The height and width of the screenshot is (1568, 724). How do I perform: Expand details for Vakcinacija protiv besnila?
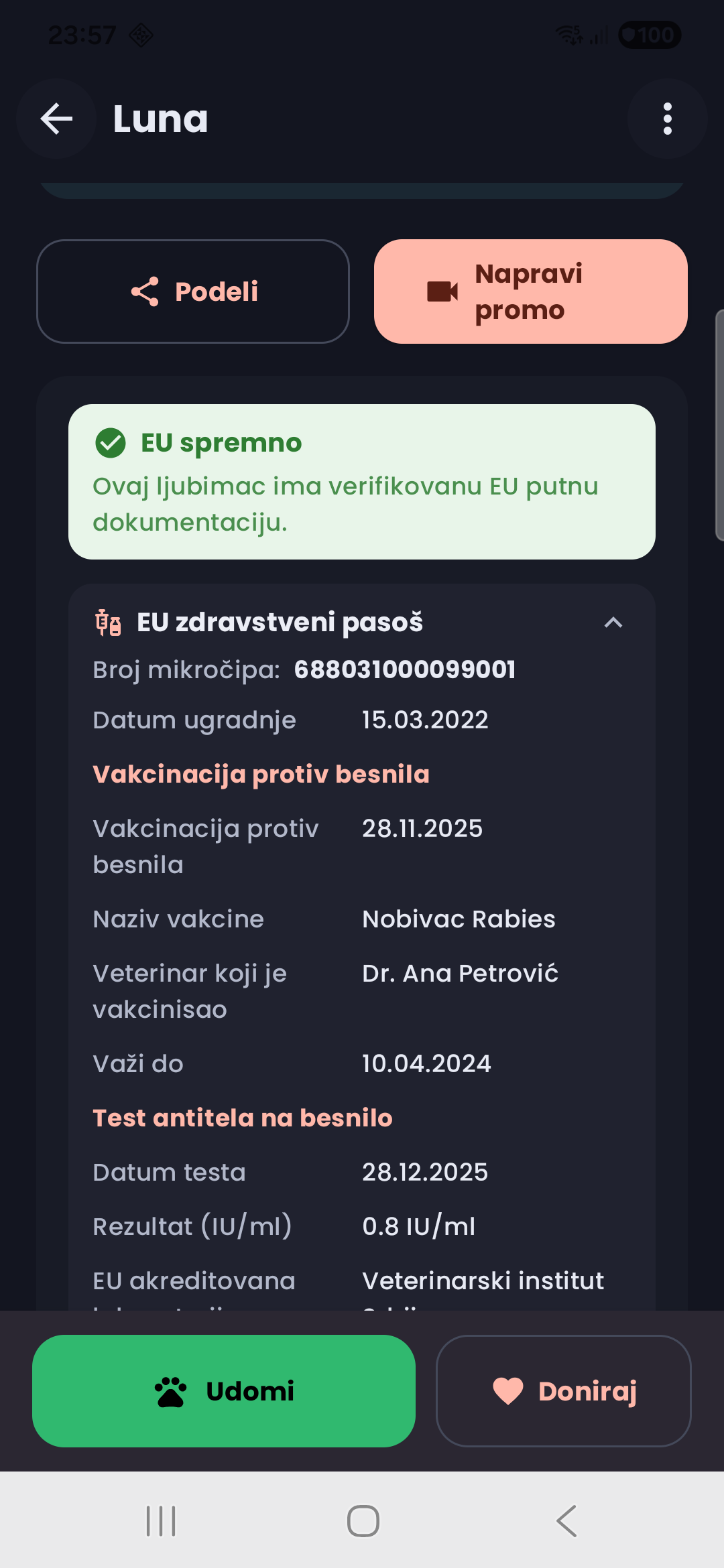tap(261, 775)
